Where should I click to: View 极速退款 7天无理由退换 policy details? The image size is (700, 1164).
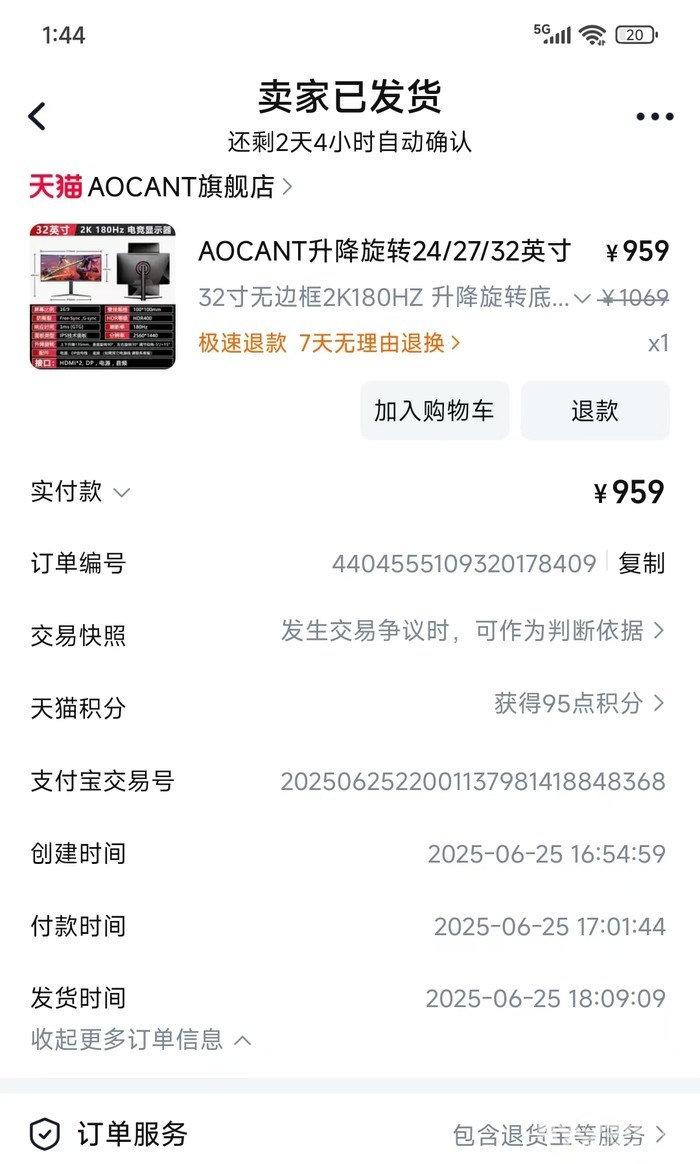pyautogui.click(x=330, y=343)
